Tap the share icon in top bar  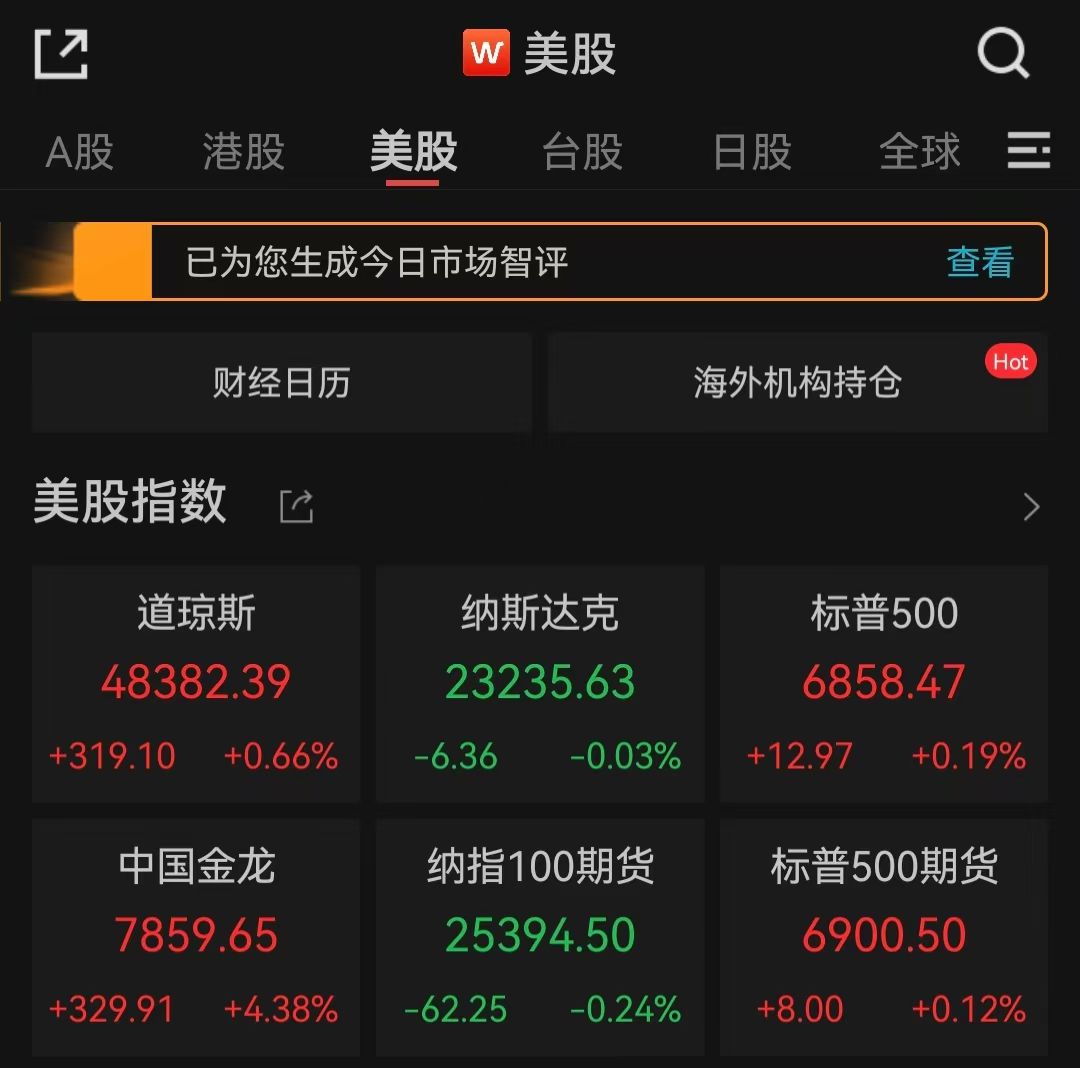point(61,54)
